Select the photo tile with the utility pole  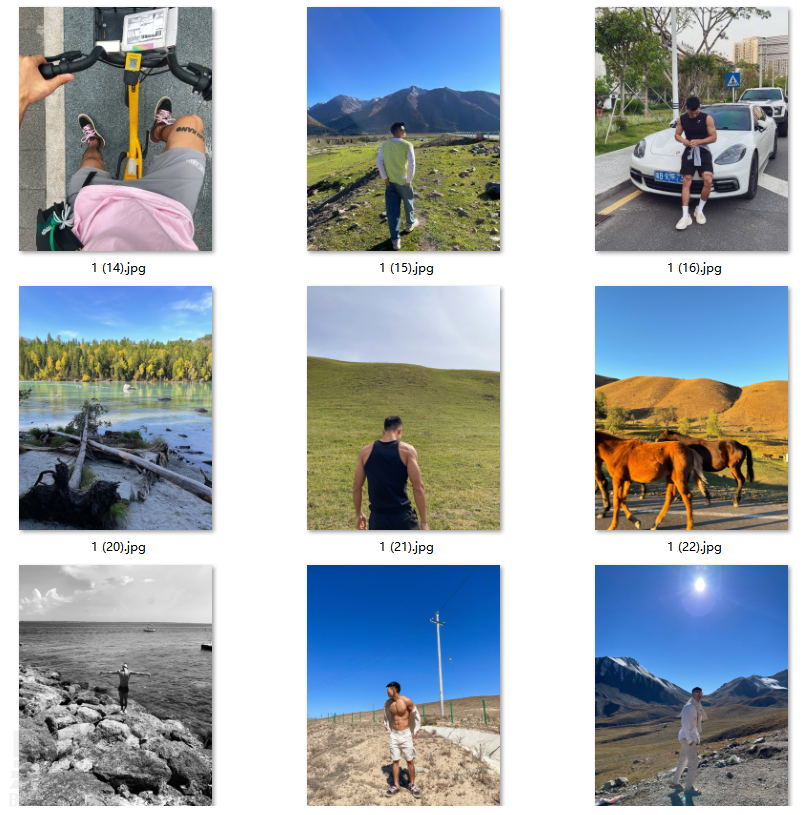pyautogui.click(x=403, y=685)
